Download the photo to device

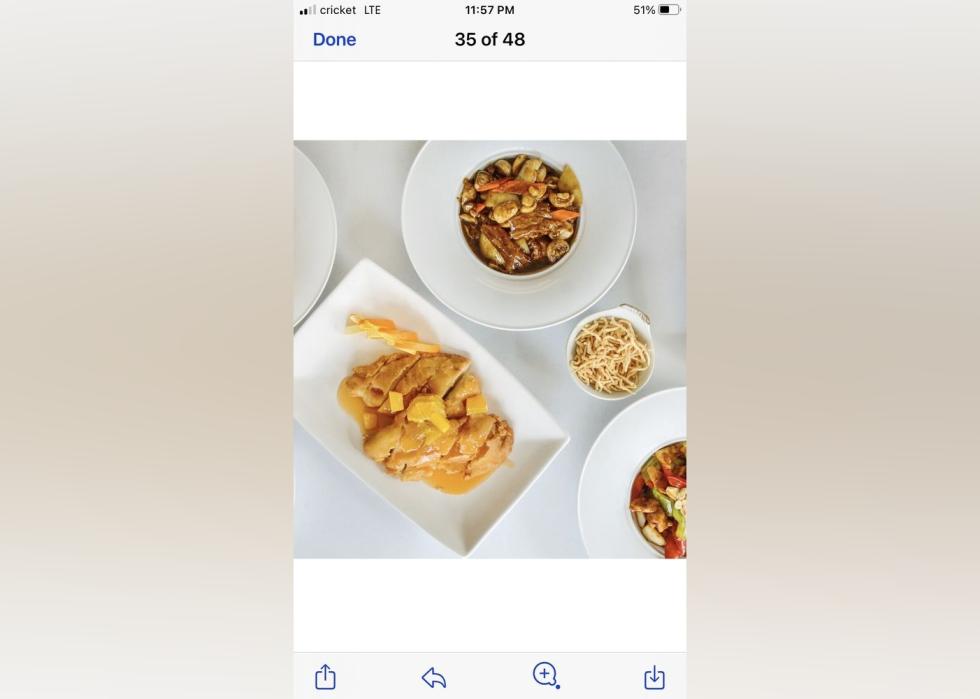click(654, 677)
